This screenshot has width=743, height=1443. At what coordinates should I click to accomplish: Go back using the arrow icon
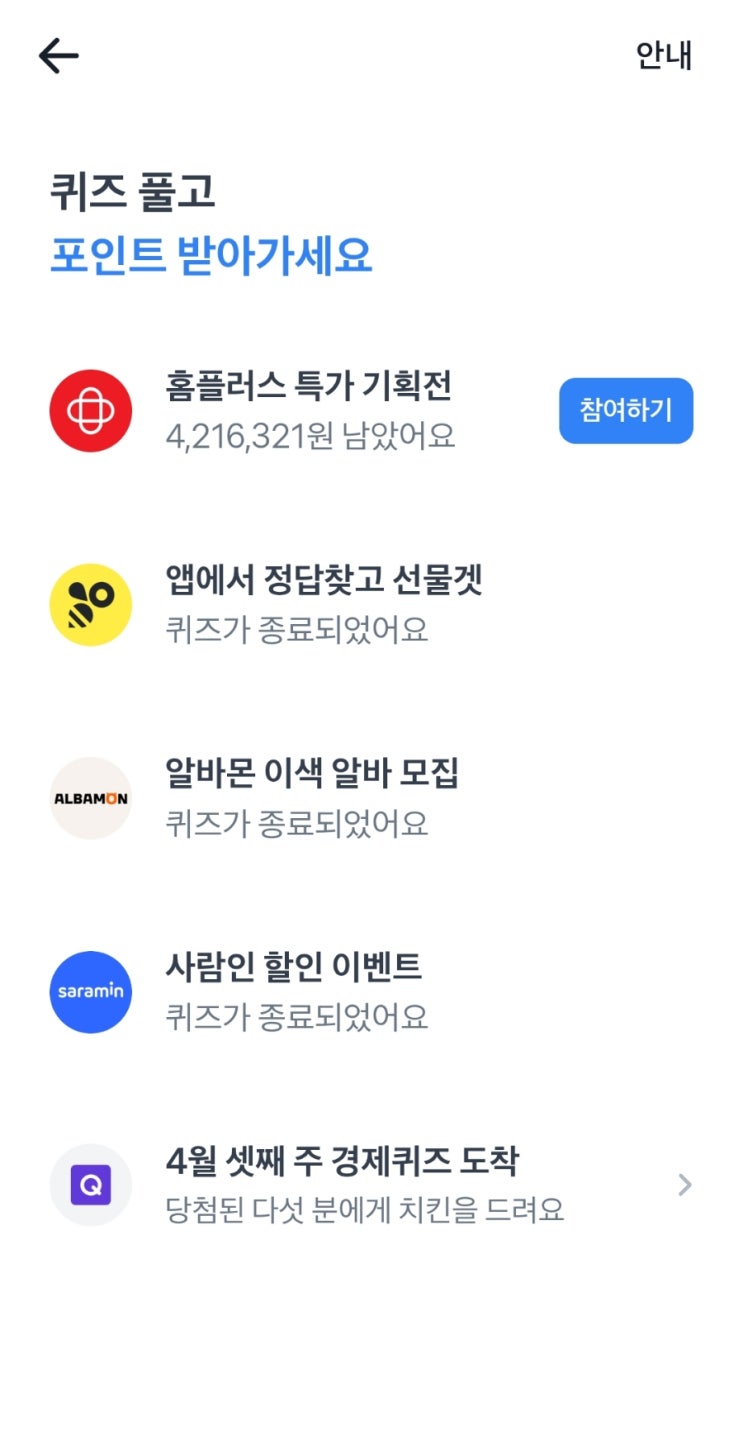tap(58, 56)
